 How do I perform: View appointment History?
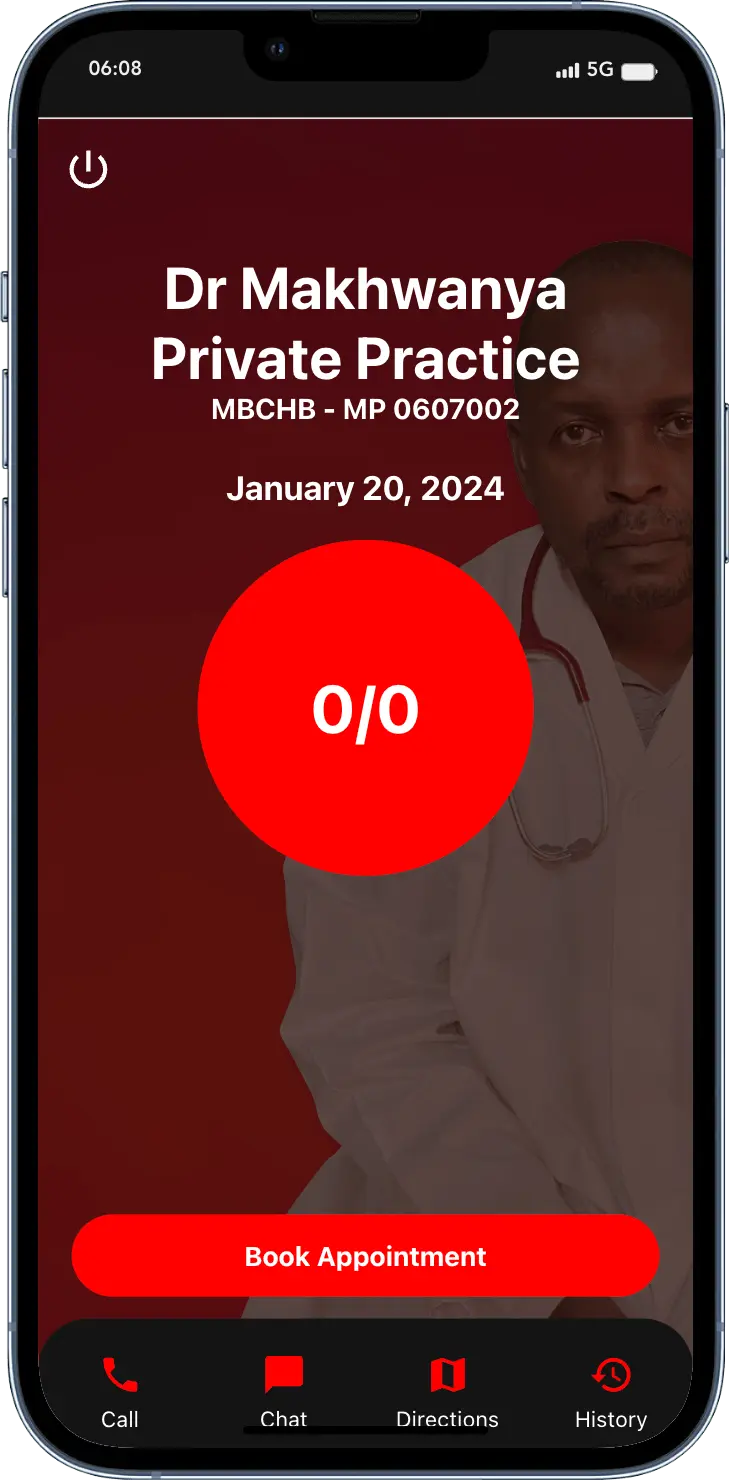tap(610, 1390)
